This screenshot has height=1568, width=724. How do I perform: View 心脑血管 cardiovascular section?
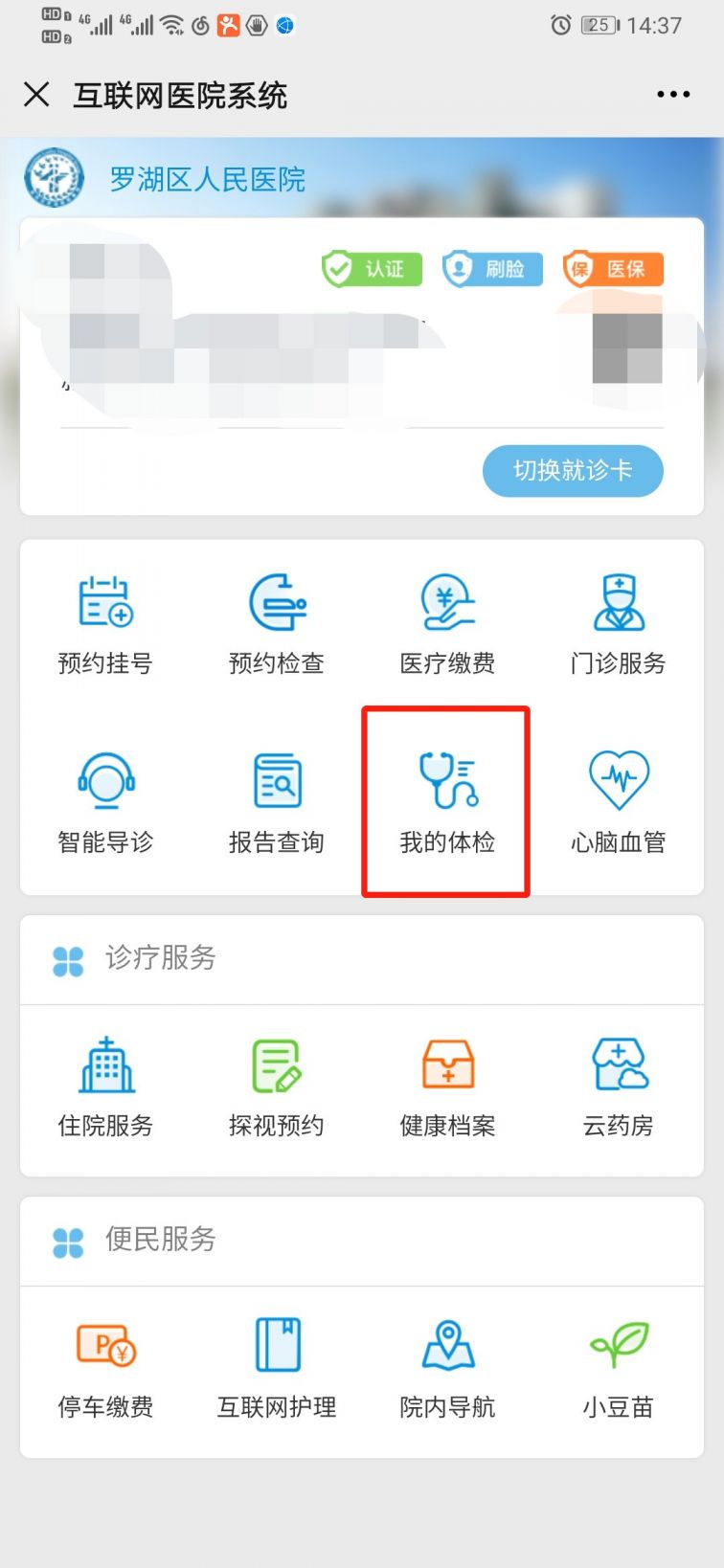(x=619, y=802)
